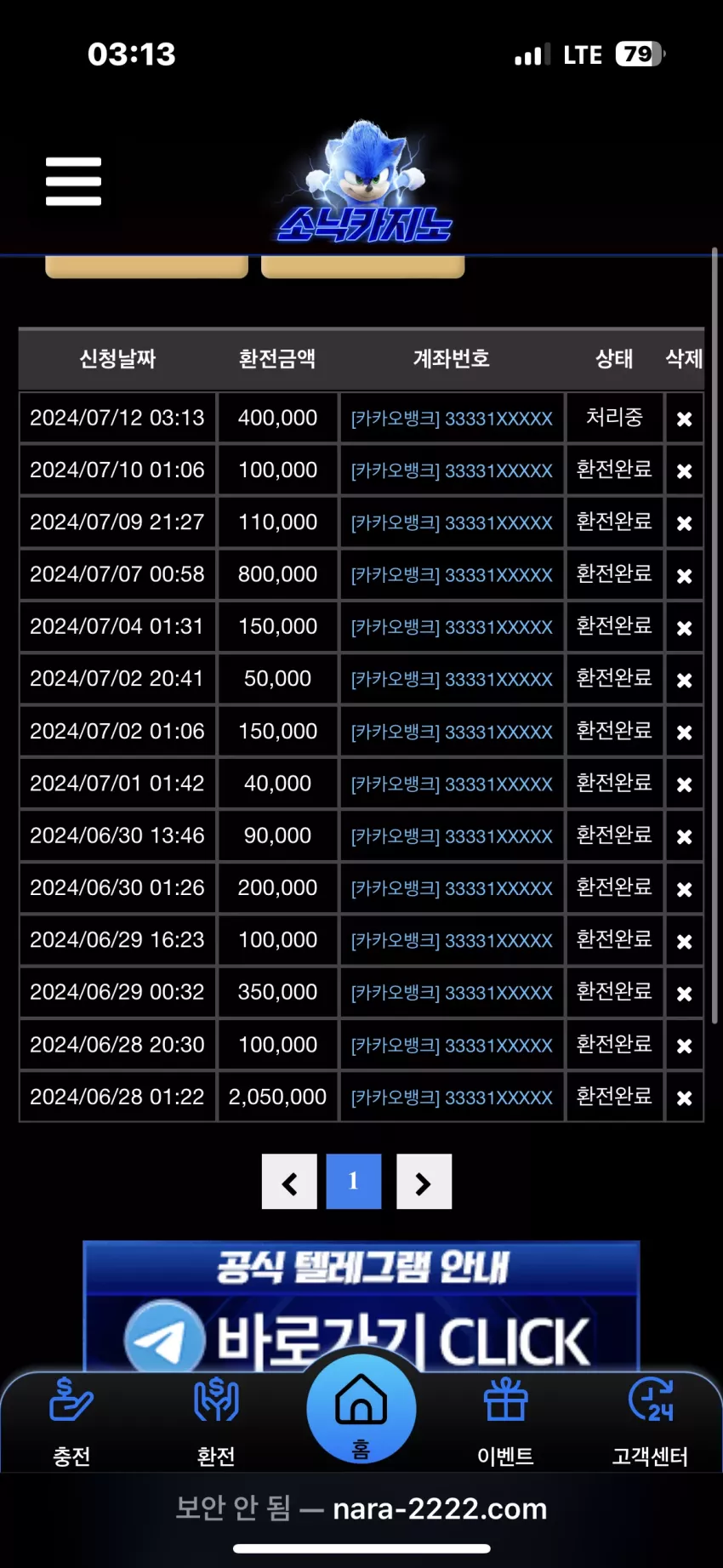The height and width of the screenshot is (1568, 723).
Task: Delete the 2,050,000 withdrawal record
Action: (684, 1098)
